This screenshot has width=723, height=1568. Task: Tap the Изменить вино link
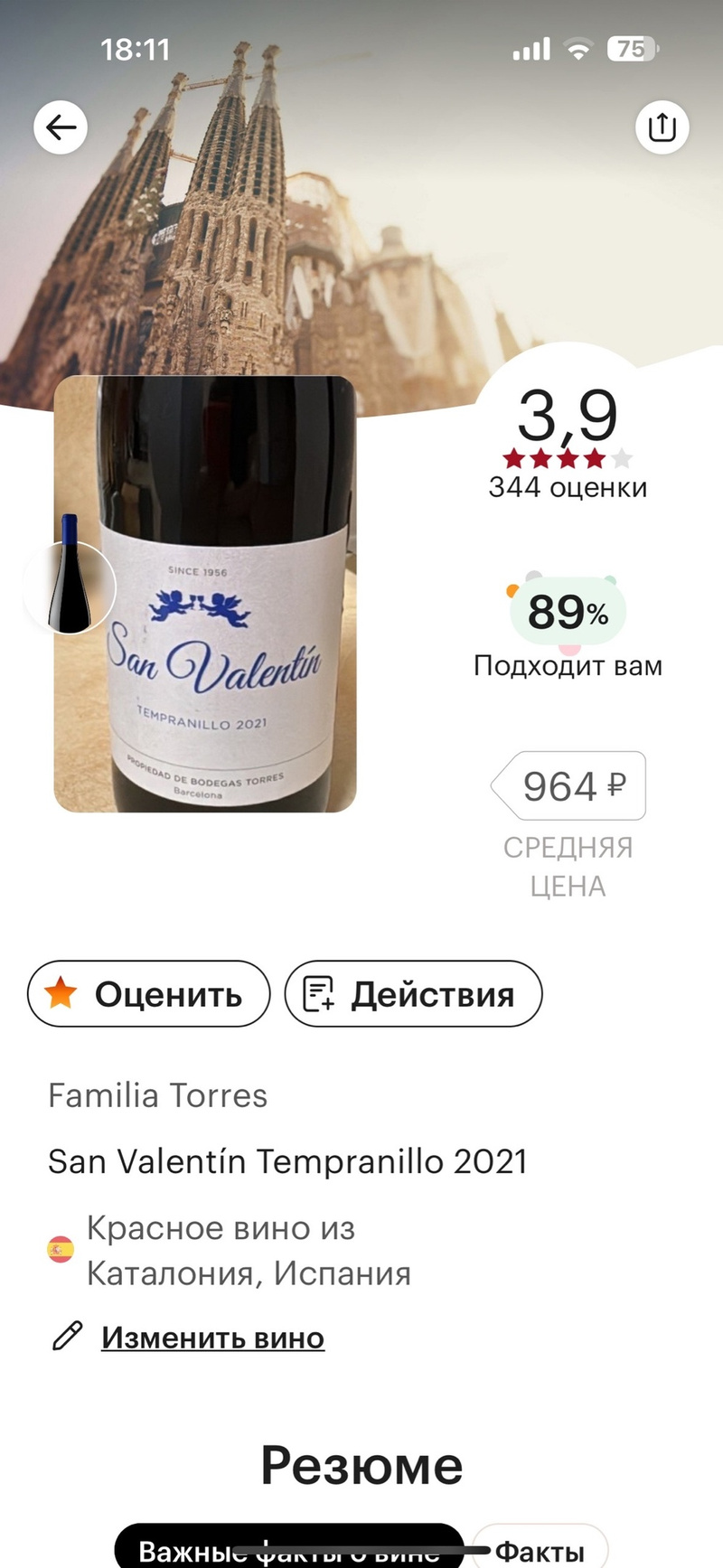(x=211, y=1338)
